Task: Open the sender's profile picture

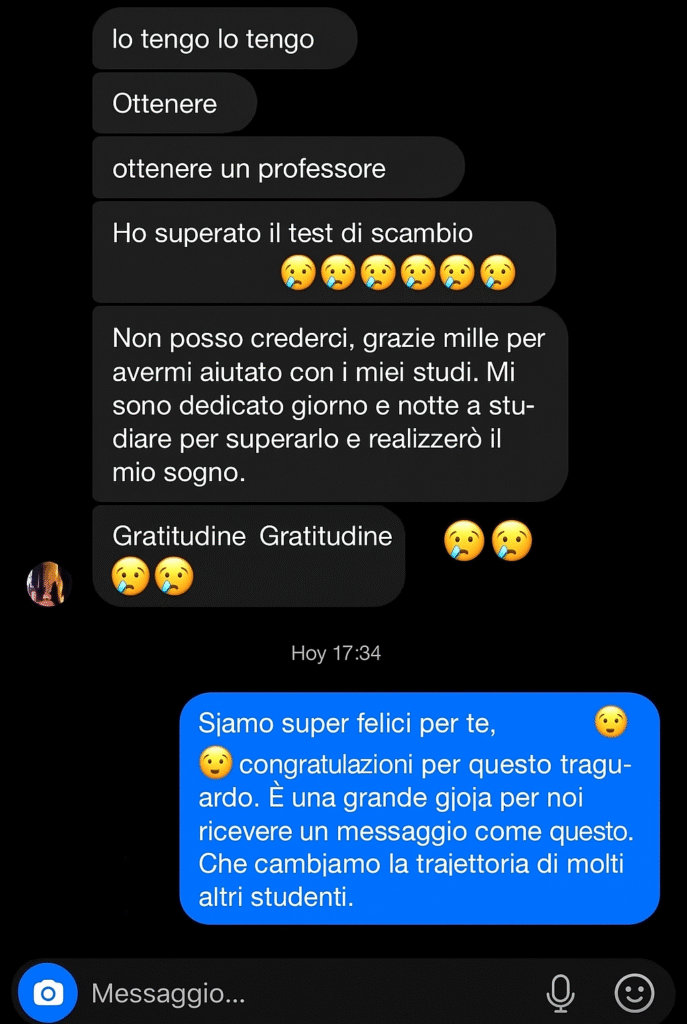Action: click(46, 583)
